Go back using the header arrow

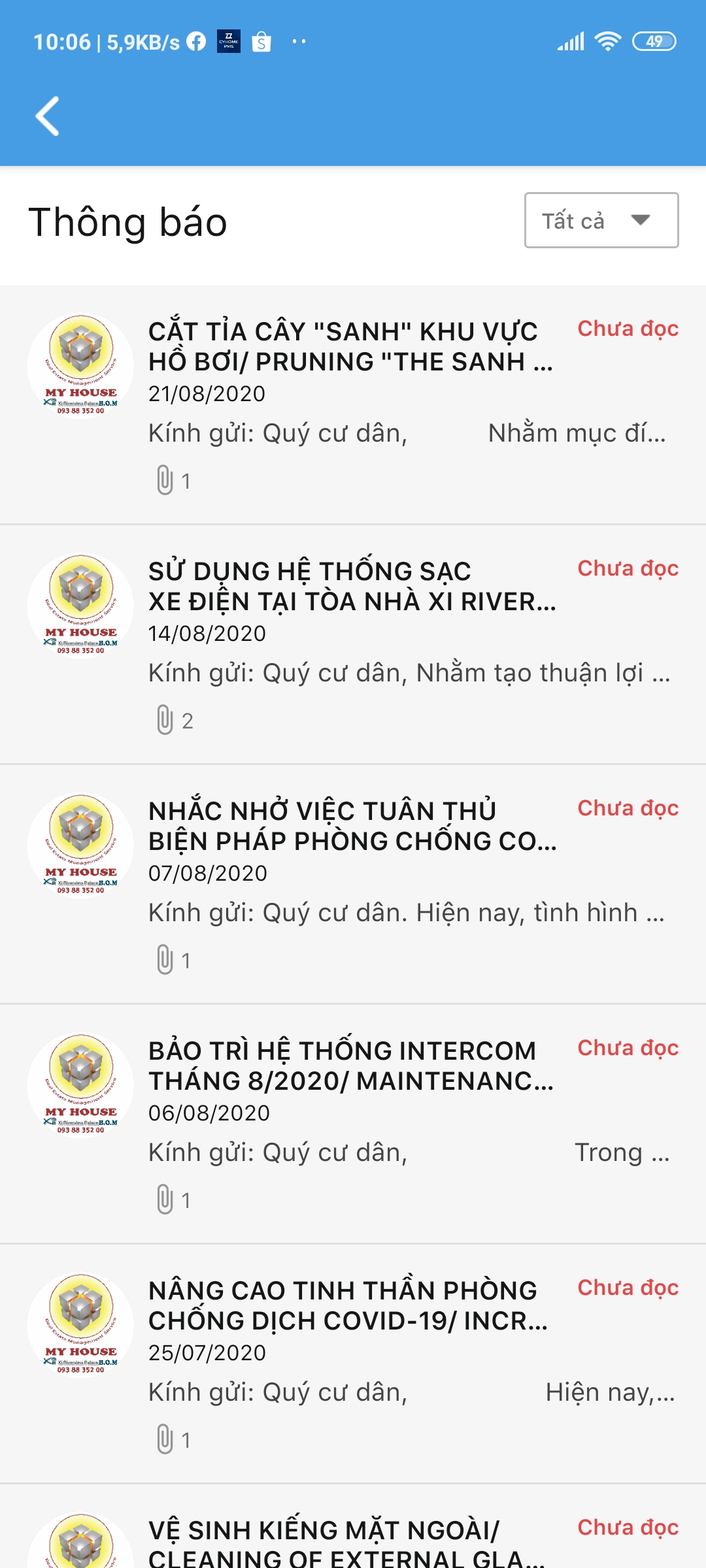tap(48, 116)
